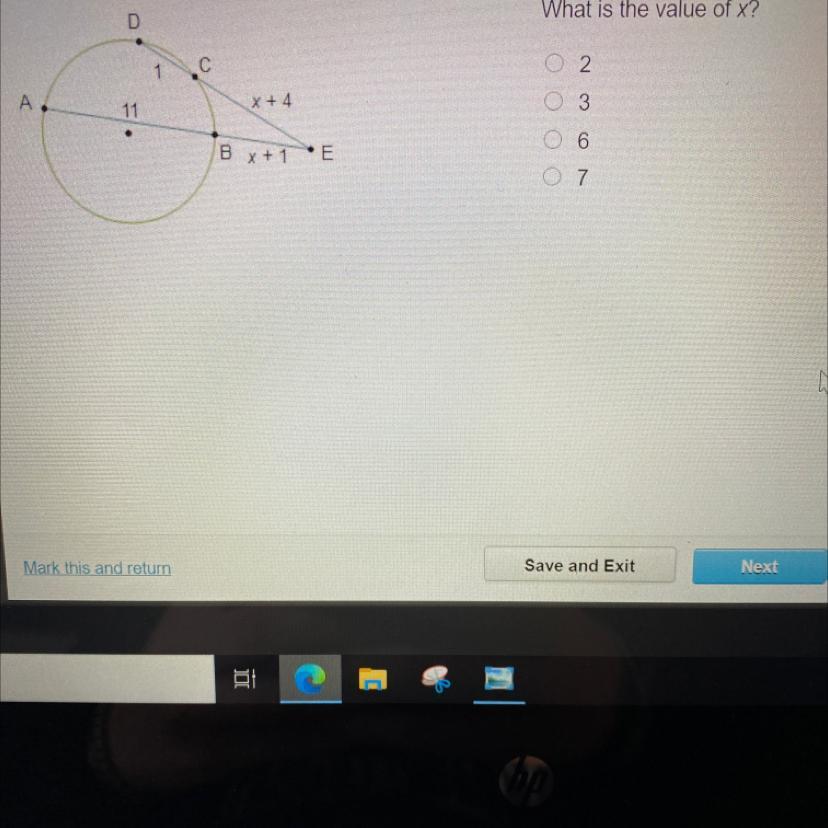Tap the Save and Exit button
This screenshot has width=828, height=828.
[579, 565]
